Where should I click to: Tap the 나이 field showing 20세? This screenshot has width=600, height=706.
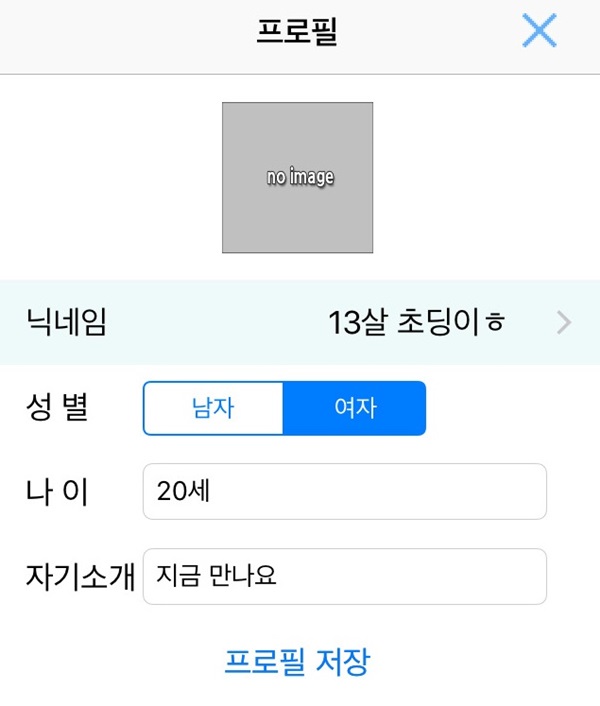pos(345,491)
